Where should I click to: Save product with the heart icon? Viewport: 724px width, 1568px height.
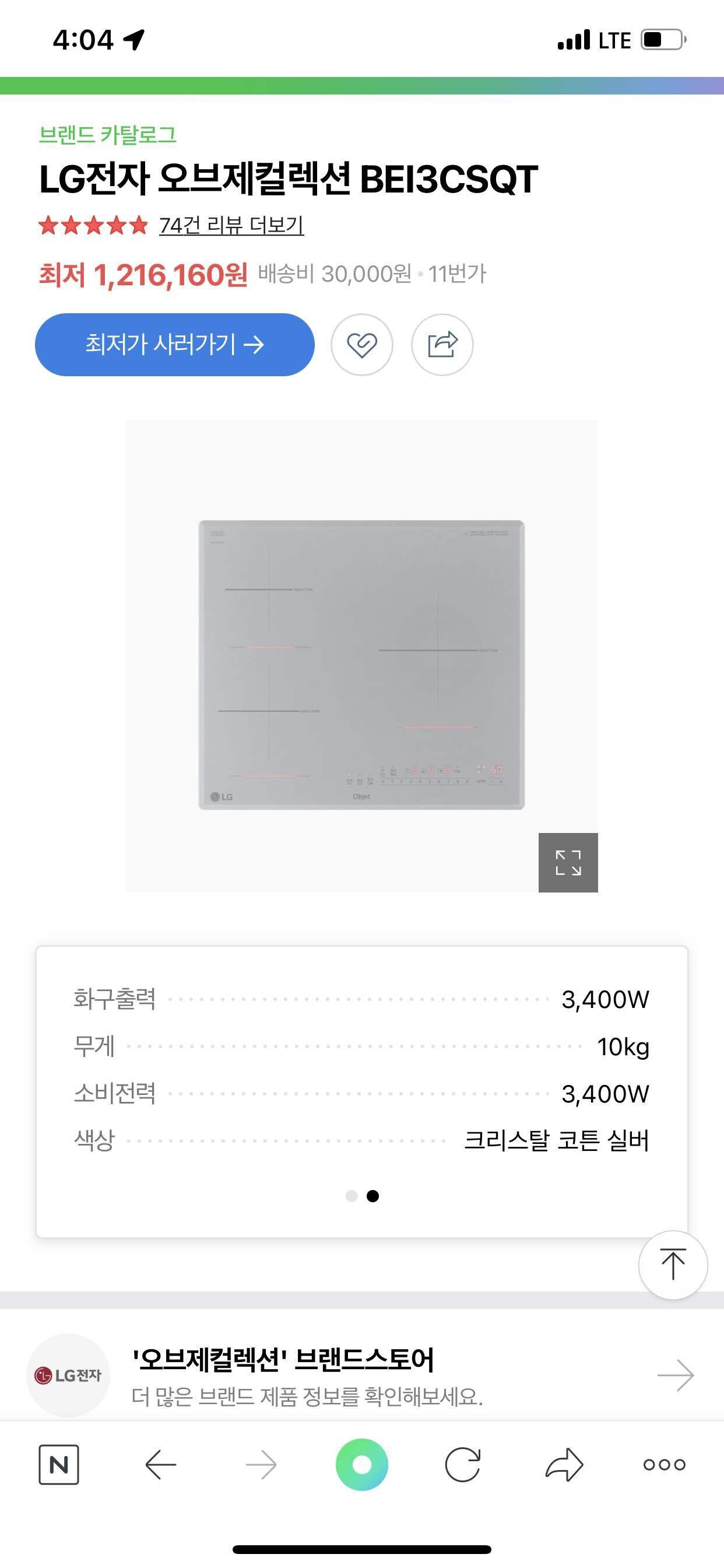pos(362,345)
